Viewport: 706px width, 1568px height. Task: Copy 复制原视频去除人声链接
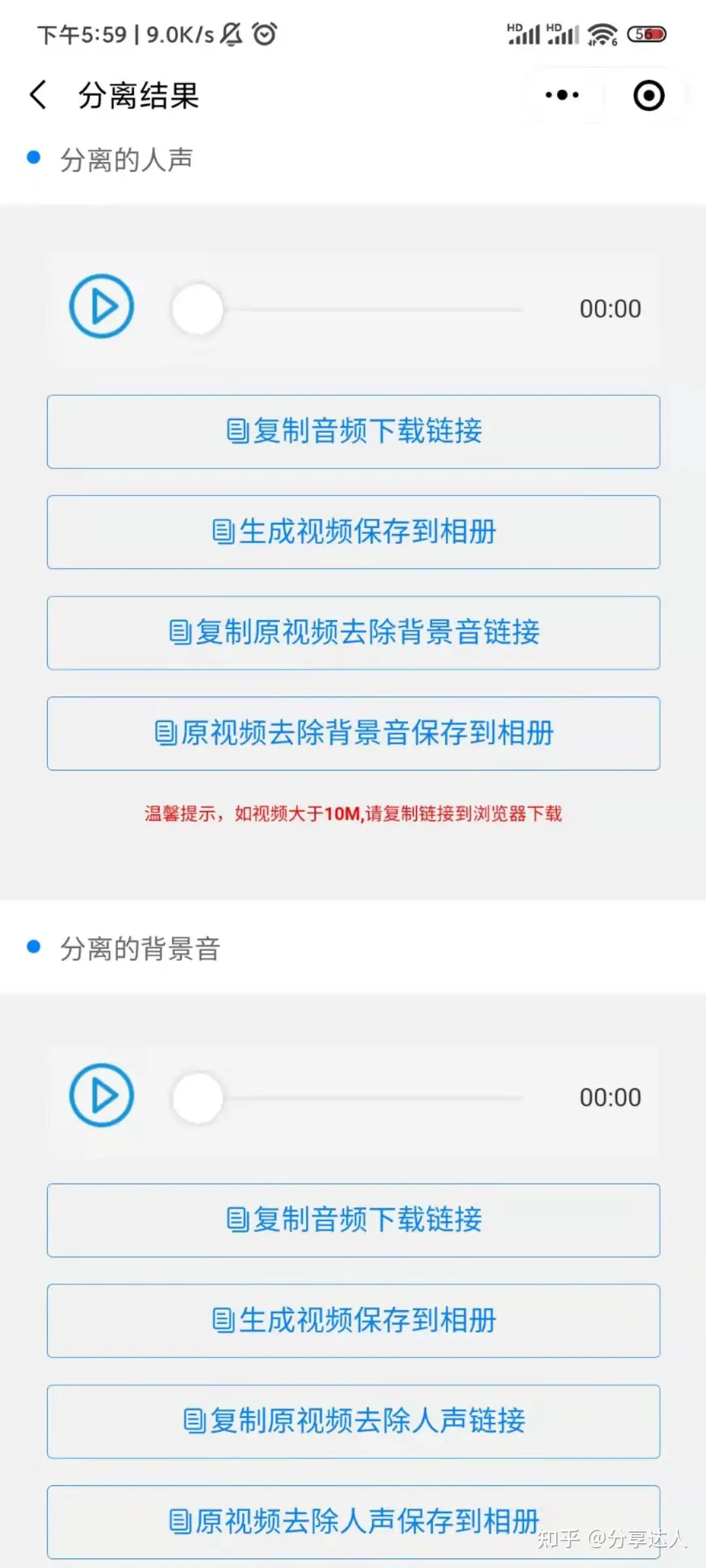click(x=354, y=1422)
